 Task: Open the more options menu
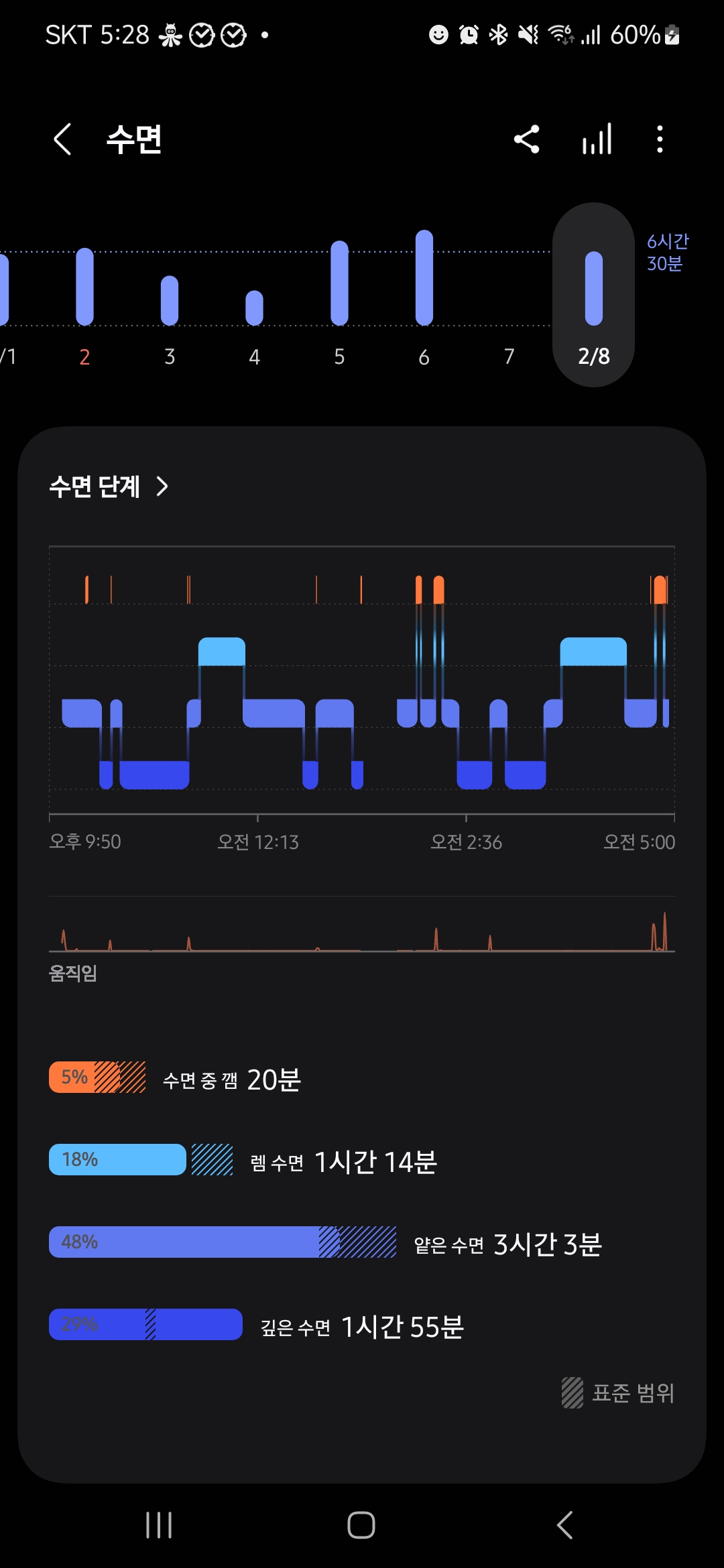[x=660, y=139]
